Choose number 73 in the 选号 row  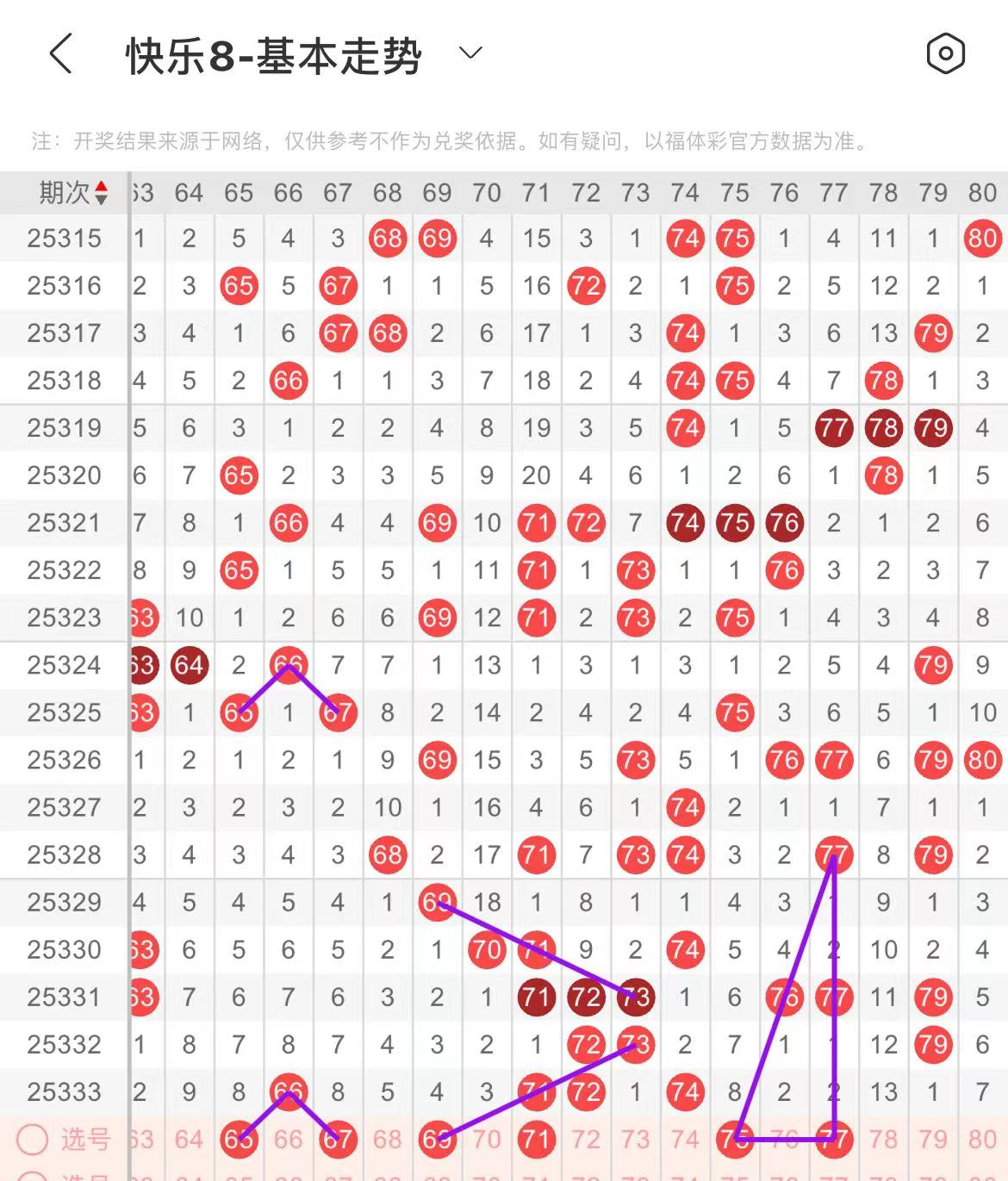tap(635, 1140)
